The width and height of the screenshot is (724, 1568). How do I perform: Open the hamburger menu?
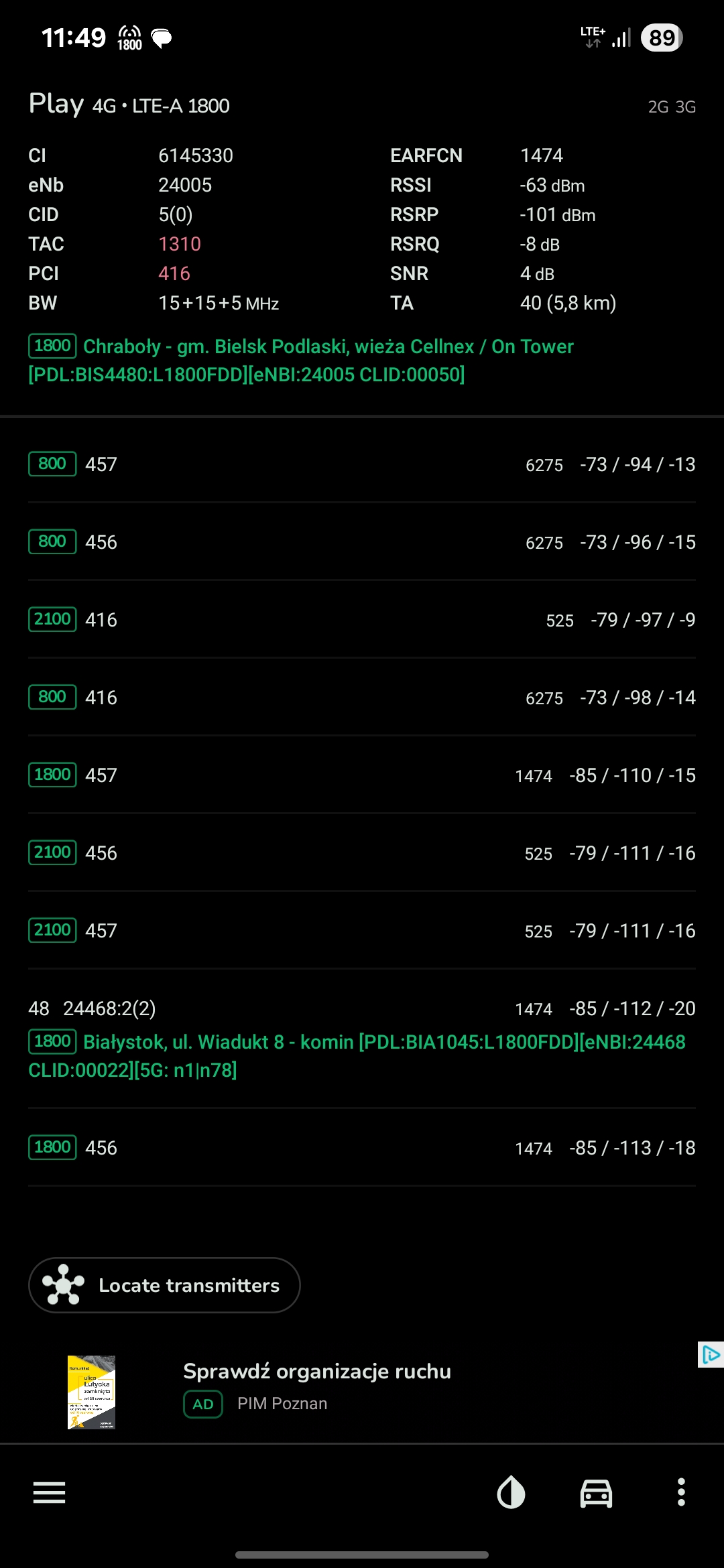(49, 1492)
